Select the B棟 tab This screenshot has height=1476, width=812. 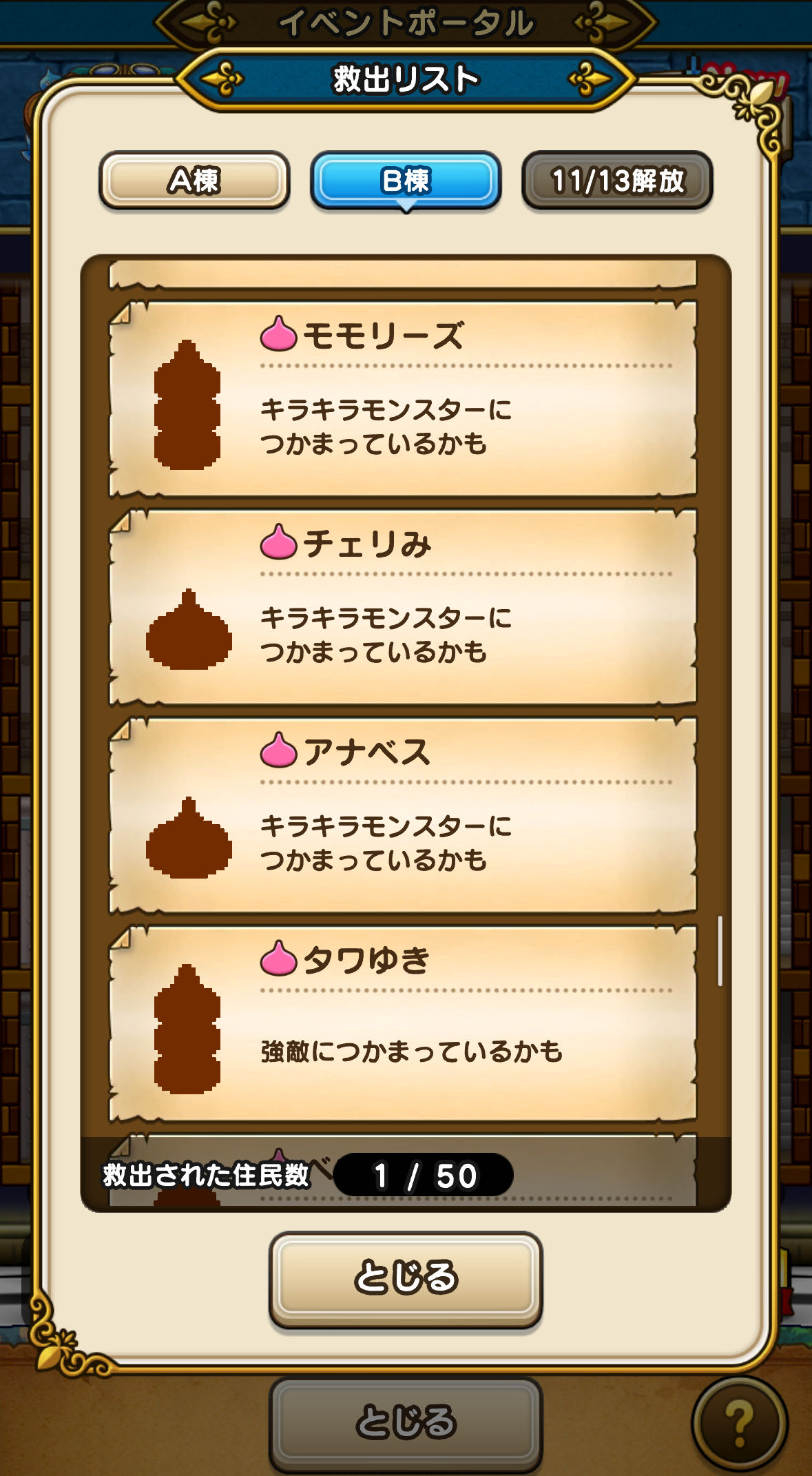click(406, 181)
